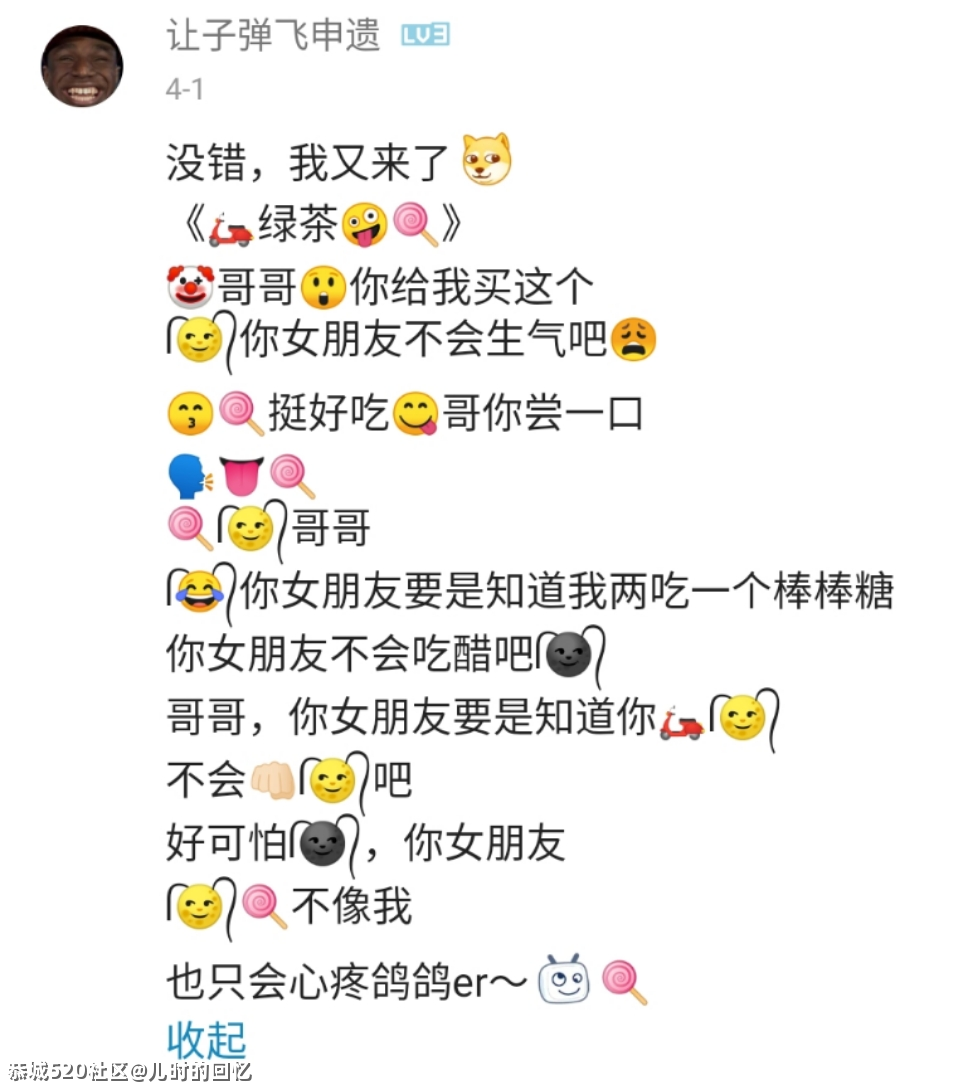The width and height of the screenshot is (969, 1086).
Task: Open username 让子弹飞申遗 profile
Action: coord(273,36)
